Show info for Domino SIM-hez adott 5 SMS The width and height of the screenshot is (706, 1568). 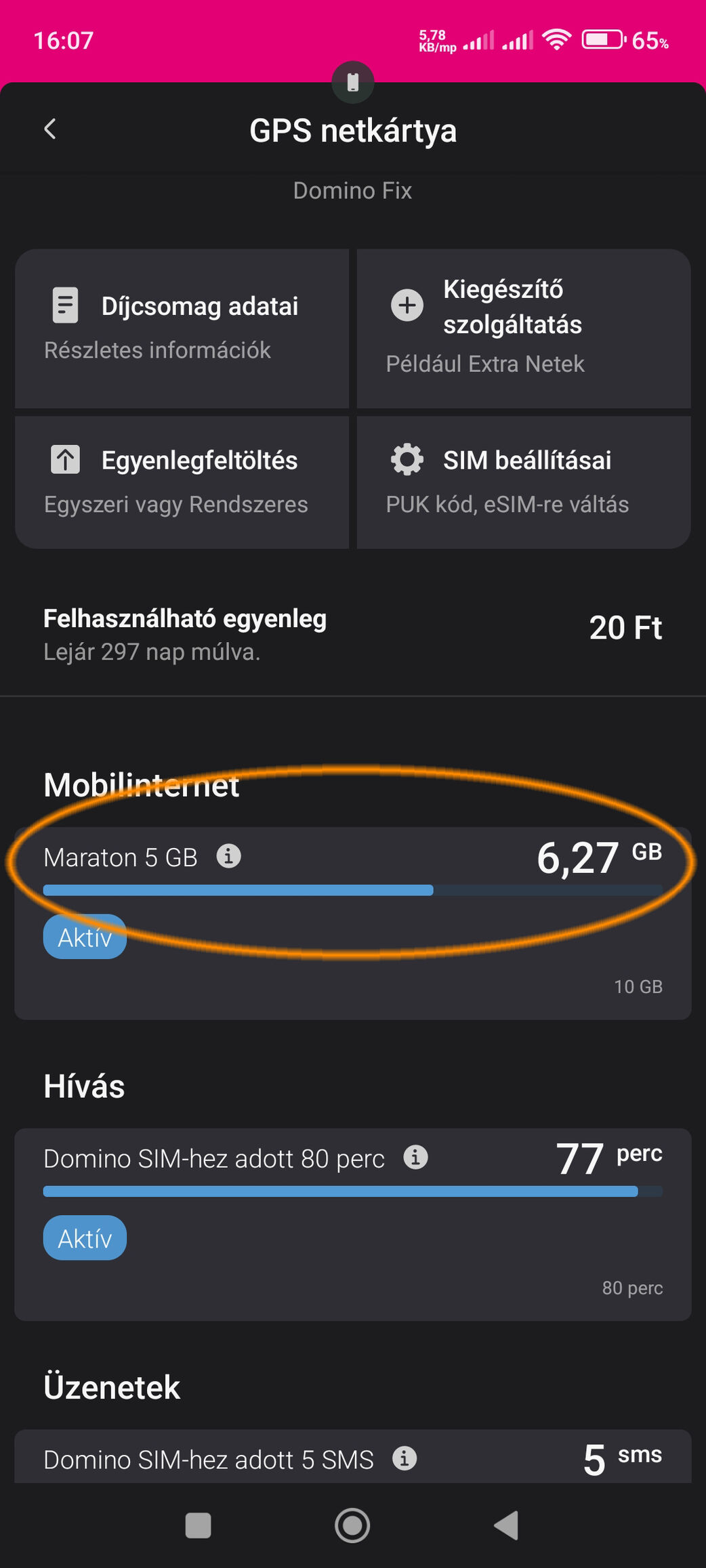point(404,1458)
